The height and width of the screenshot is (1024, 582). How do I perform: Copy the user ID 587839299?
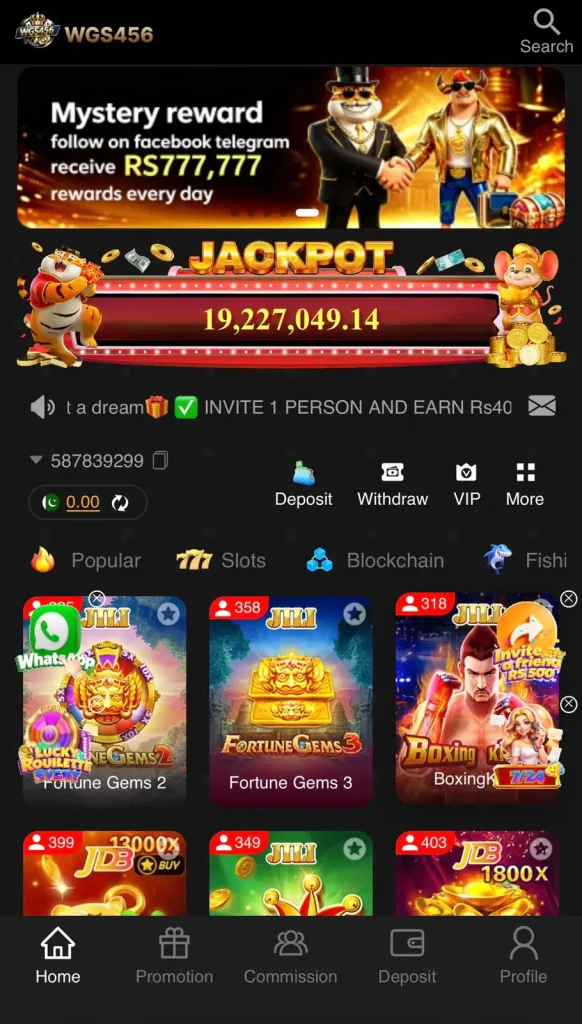(x=161, y=460)
